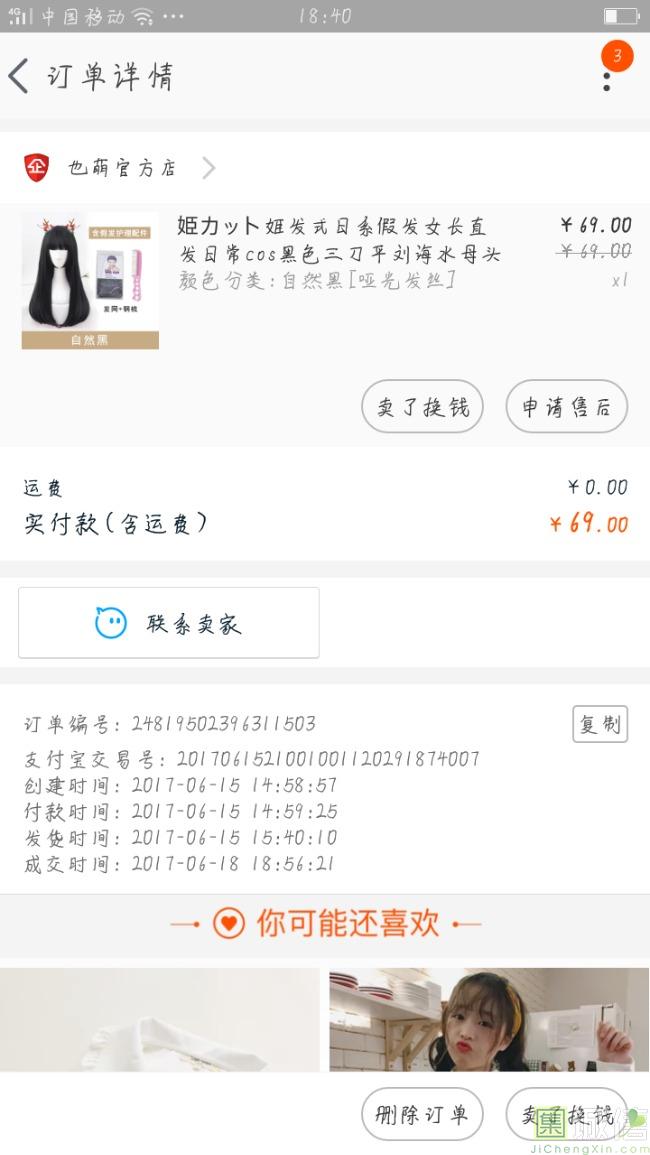Delete this order with 删除订单
This screenshot has height=1155, width=650.
click(422, 1114)
